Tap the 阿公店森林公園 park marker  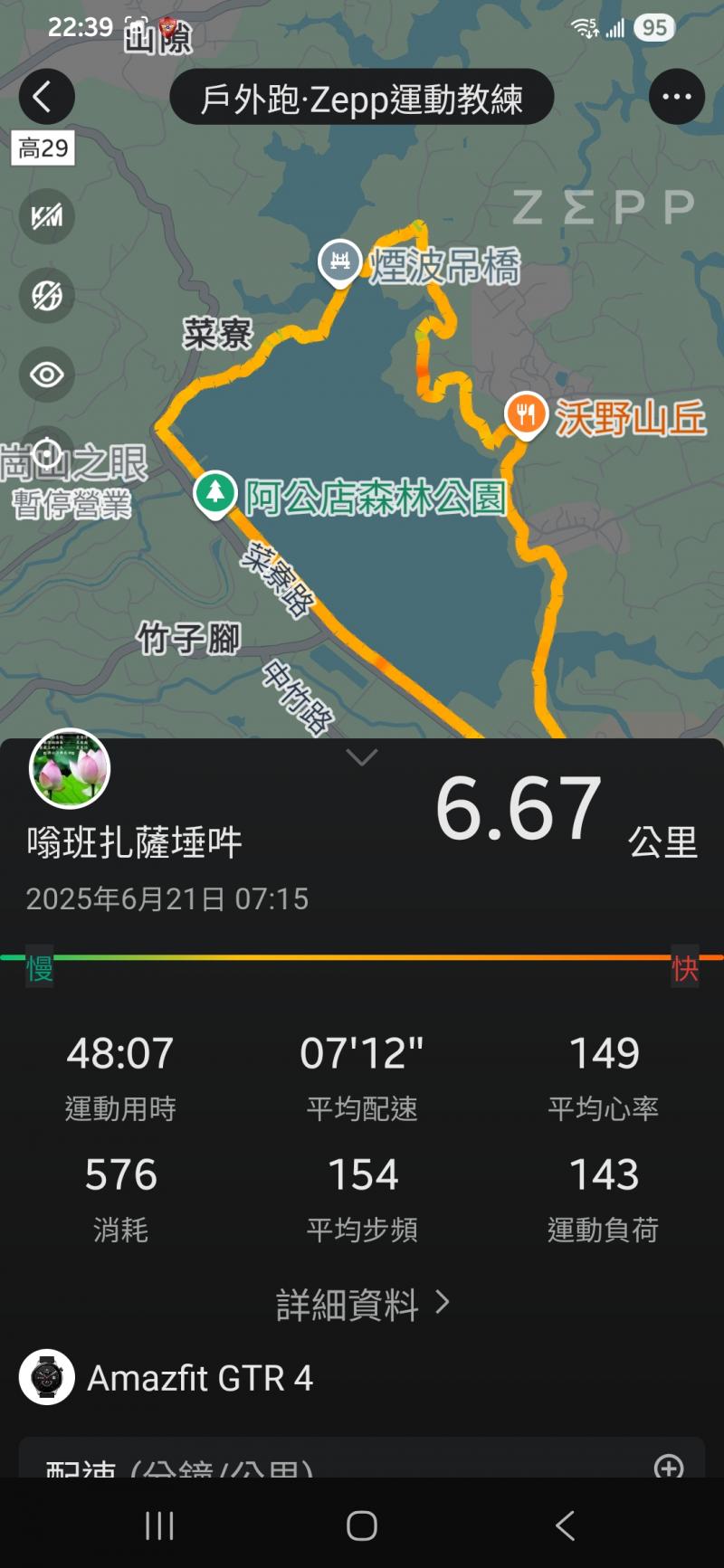tap(215, 494)
